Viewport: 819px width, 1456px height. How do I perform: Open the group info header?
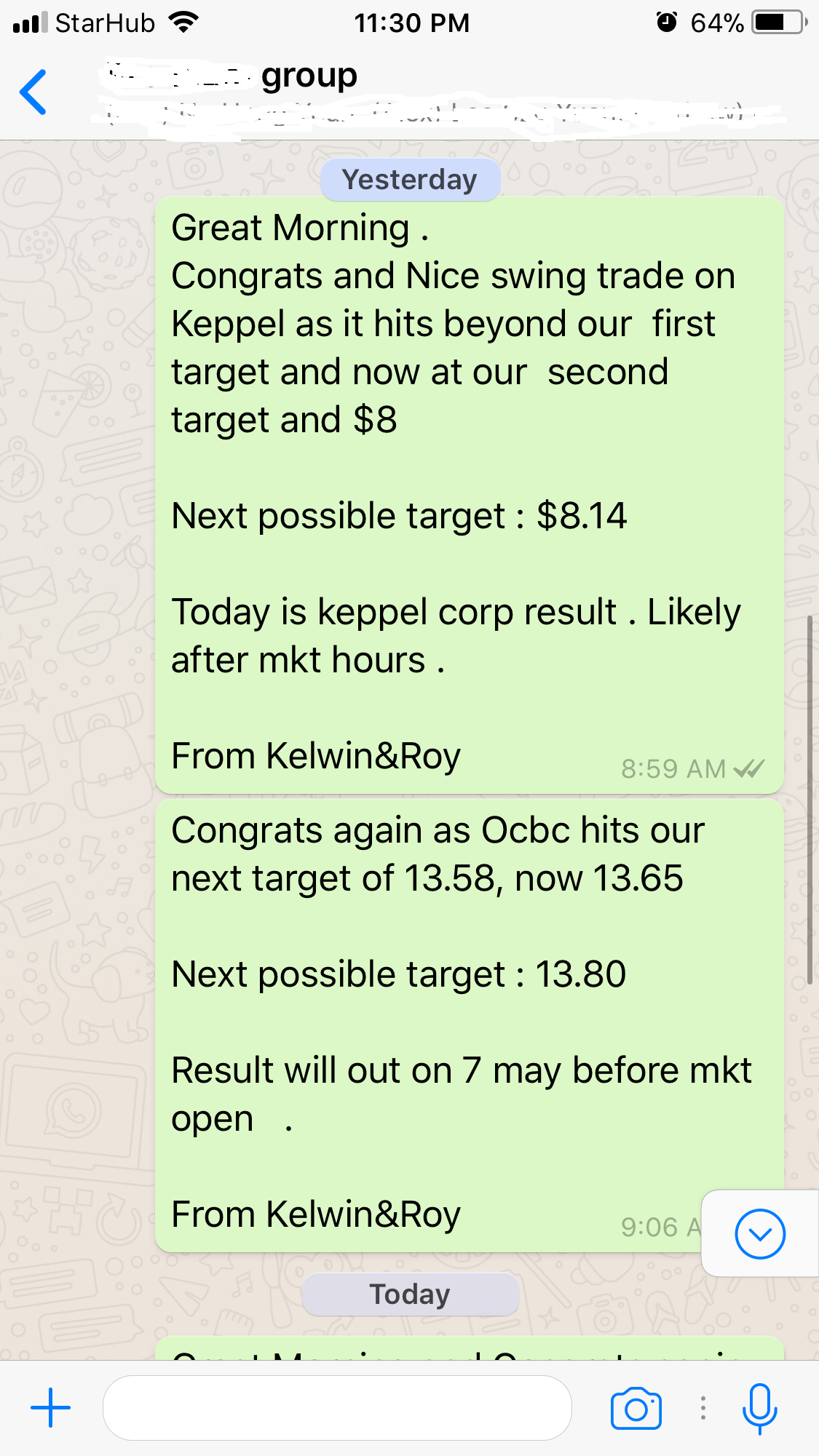point(437,93)
